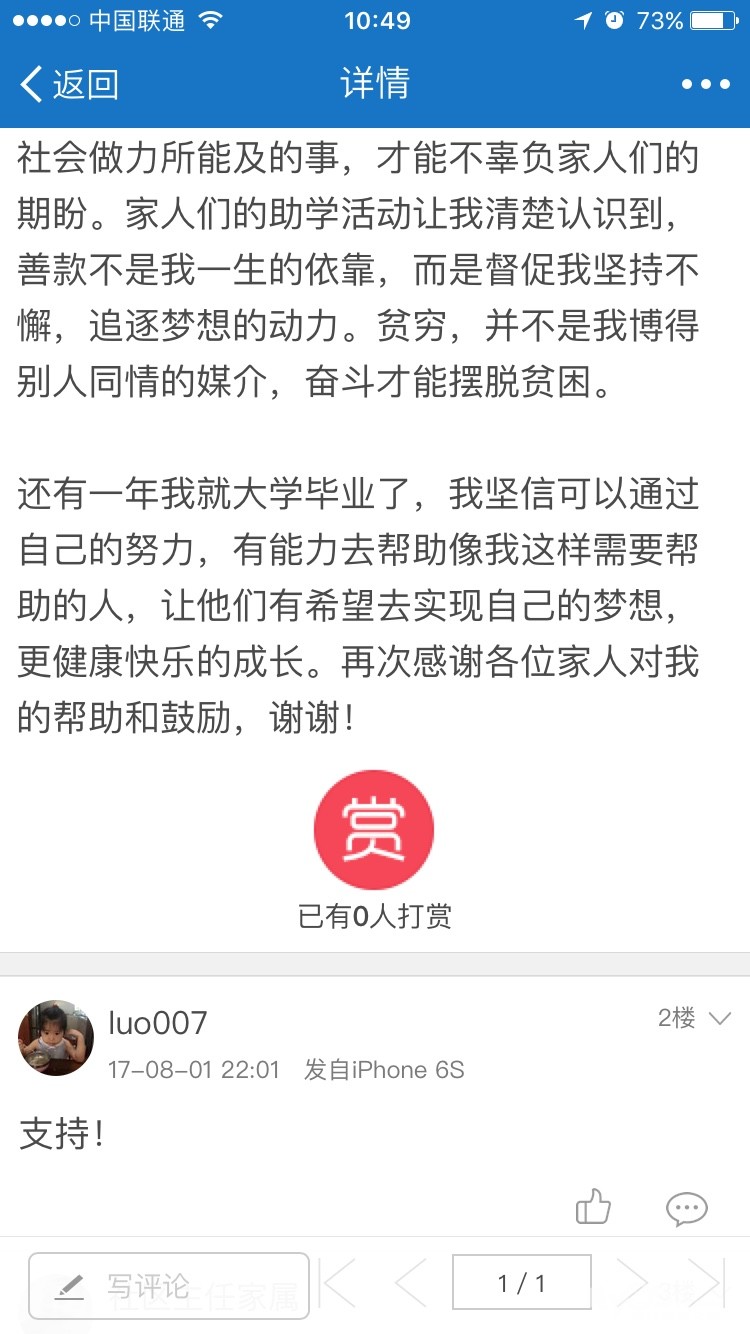Tap the red 赏 reward button
Screen dimensions: 750x1334
click(x=374, y=830)
